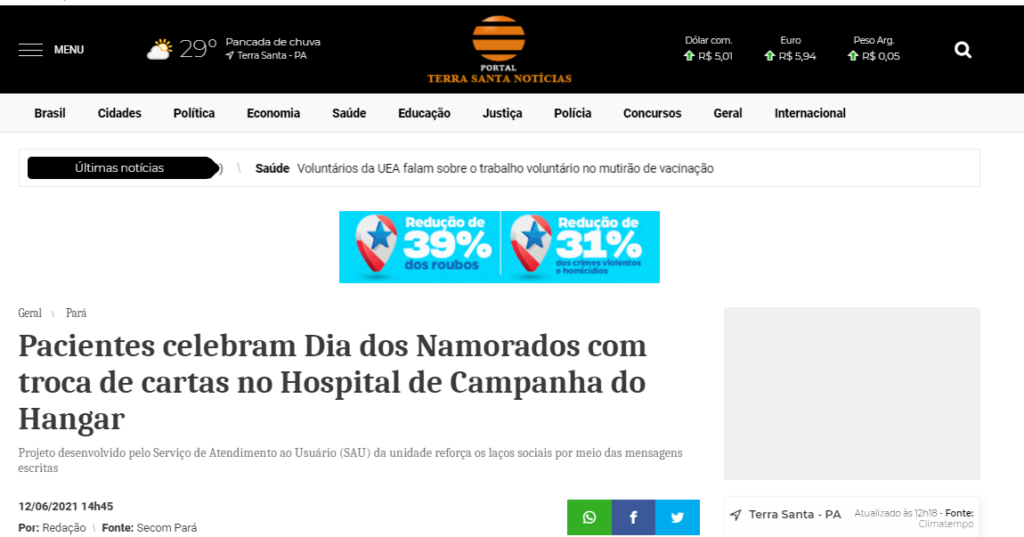Image resolution: width=1024 pixels, height=537 pixels.
Task: Open the crime reduction banner ad
Action: (499, 247)
